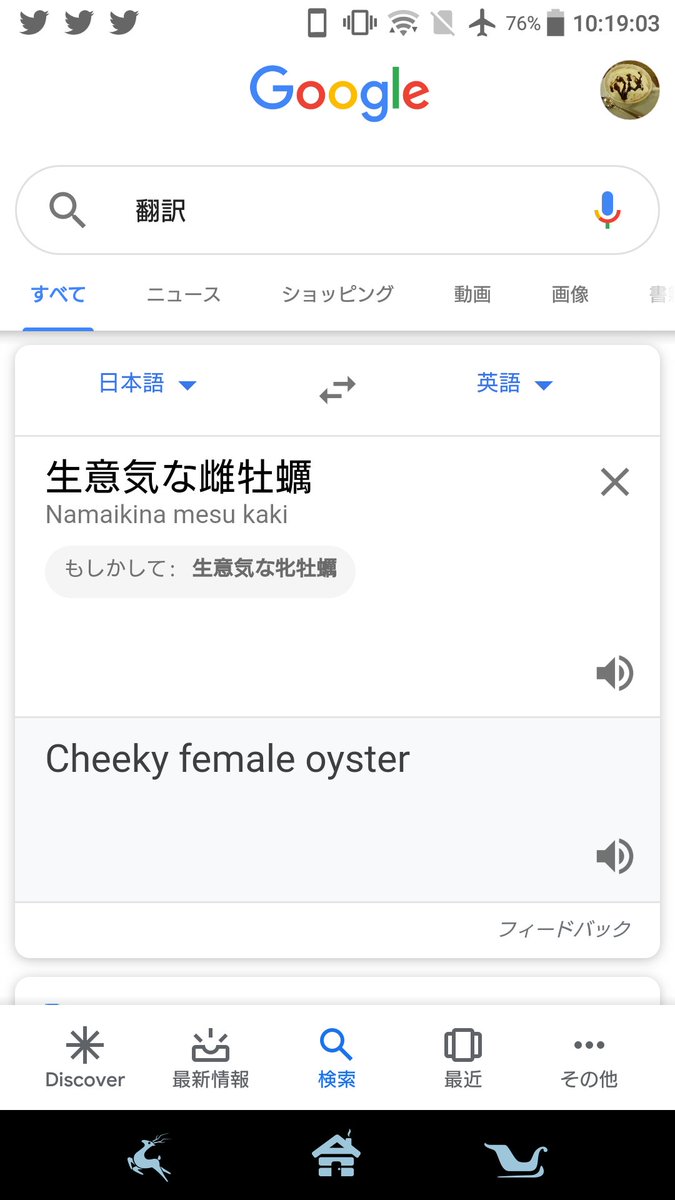Clear the Japanese input text
The height and width of the screenshot is (1200, 675).
tap(614, 482)
